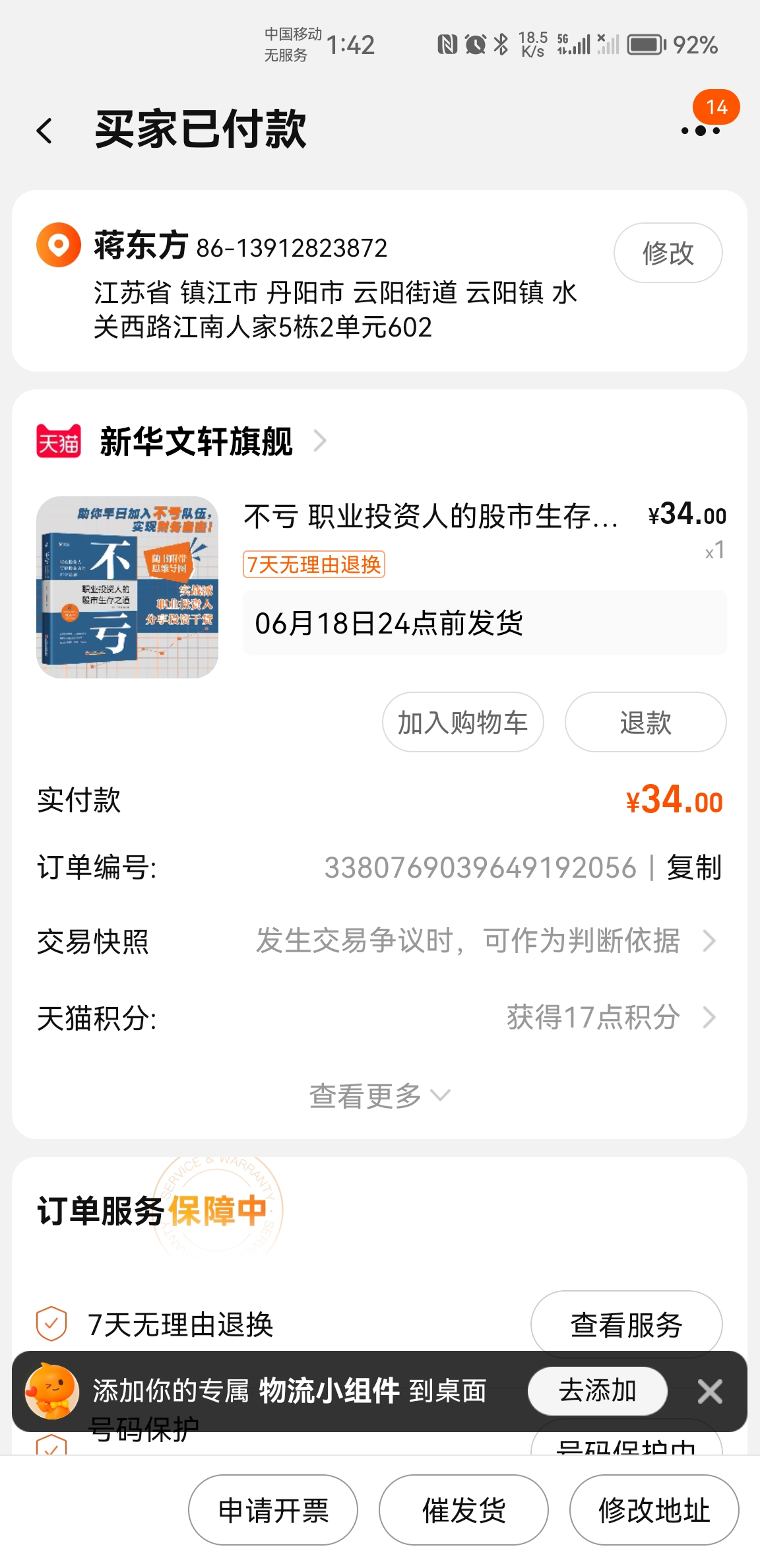
Task: Tap 申请开票 to request an invoice
Action: tap(273, 1510)
